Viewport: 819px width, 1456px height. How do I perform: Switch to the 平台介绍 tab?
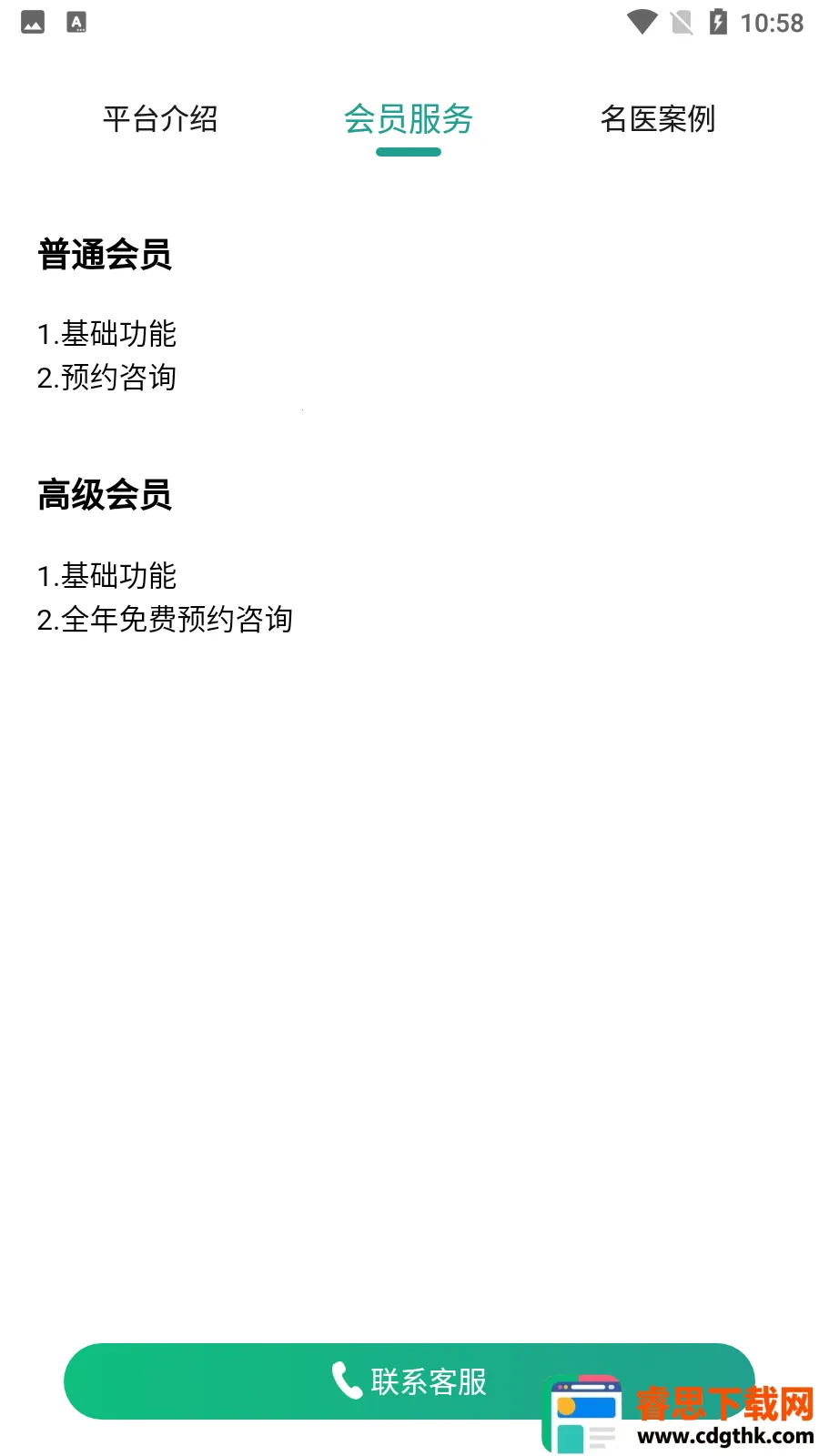pyautogui.click(x=160, y=119)
